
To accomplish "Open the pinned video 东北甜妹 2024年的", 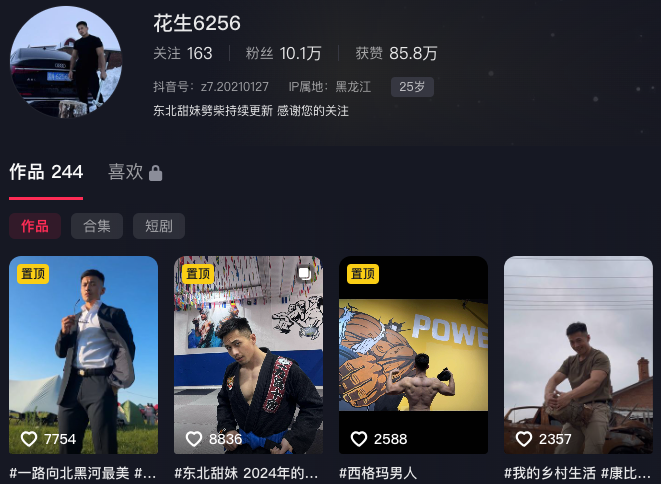I will (248, 355).
